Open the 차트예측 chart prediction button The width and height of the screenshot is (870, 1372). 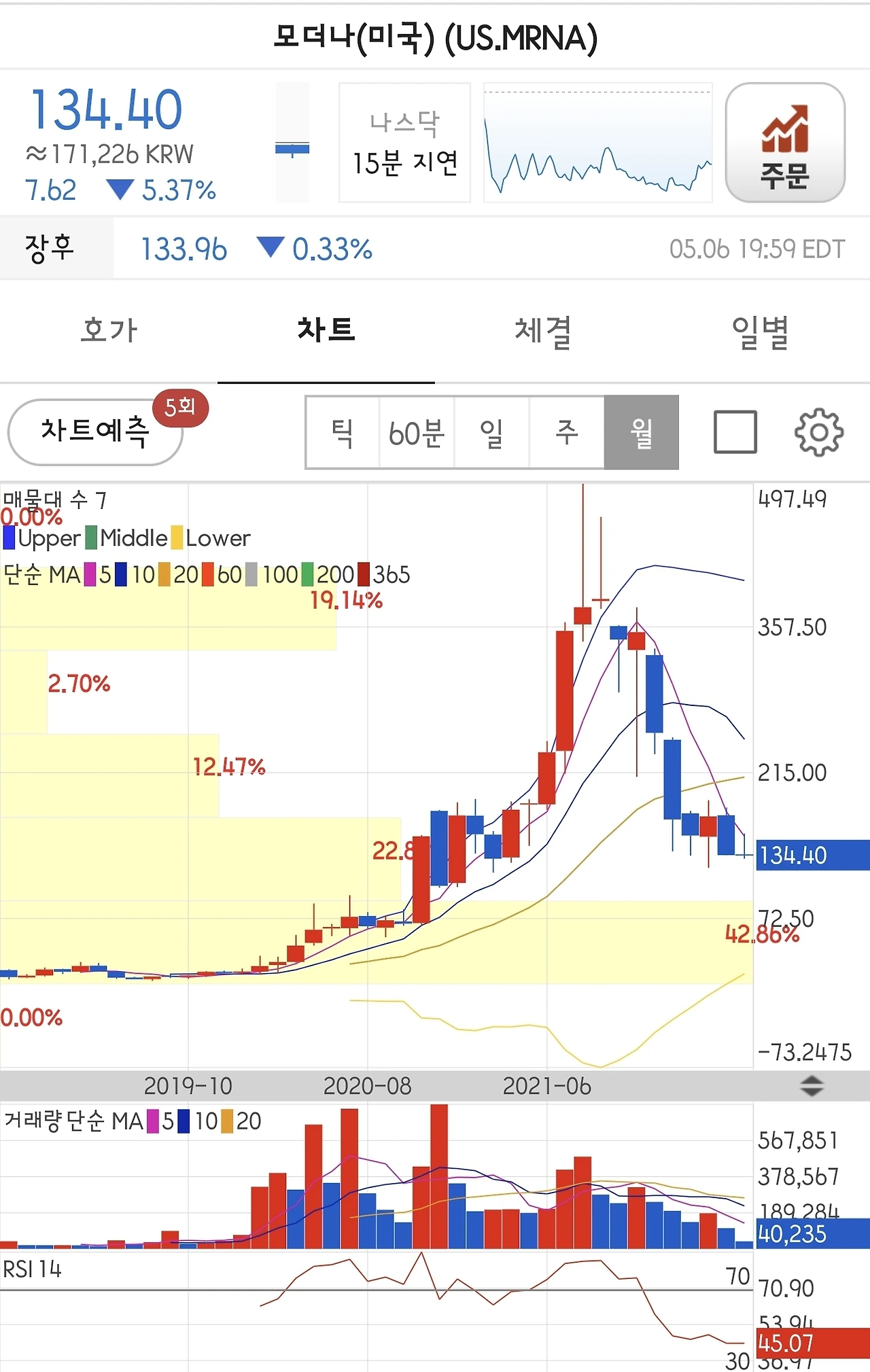point(96,432)
